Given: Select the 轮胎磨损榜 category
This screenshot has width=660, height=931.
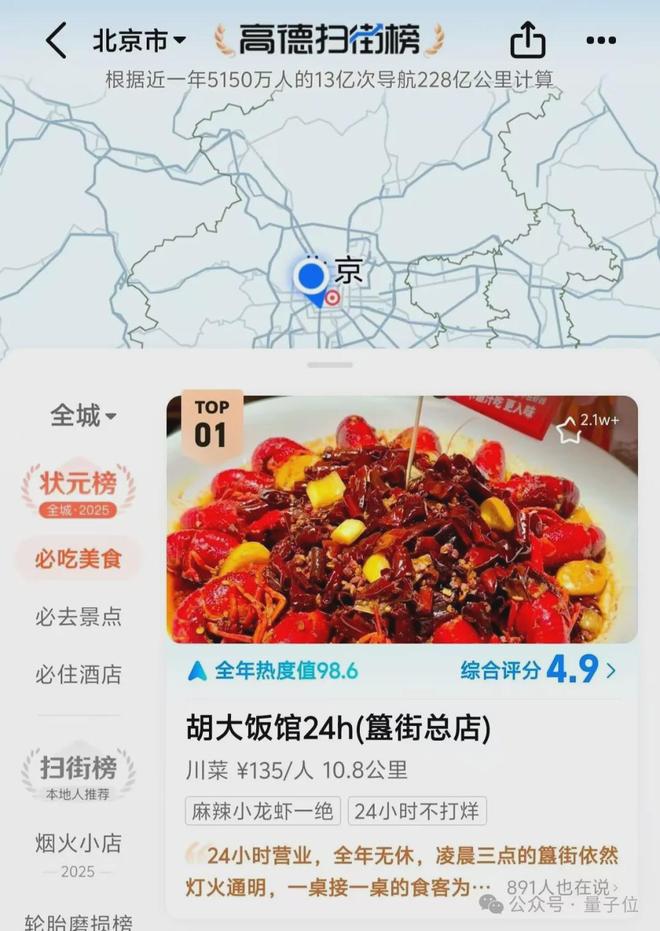Looking at the screenshot, I should coord(78,921).
